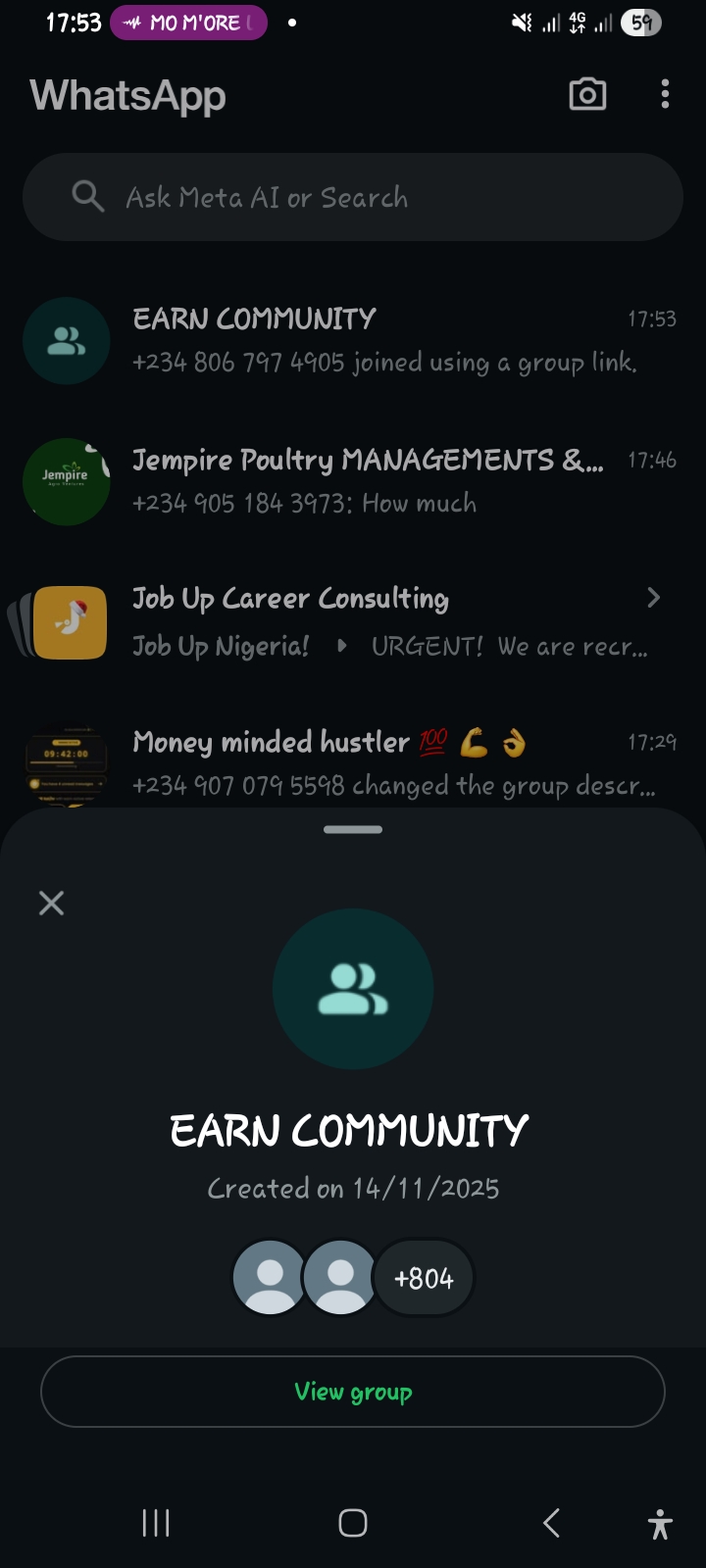Open the three-dot overflow menu
Image resolution: width=706 pixels, height=1568 pixels.
pyautogui.click(x=665, y=95)
